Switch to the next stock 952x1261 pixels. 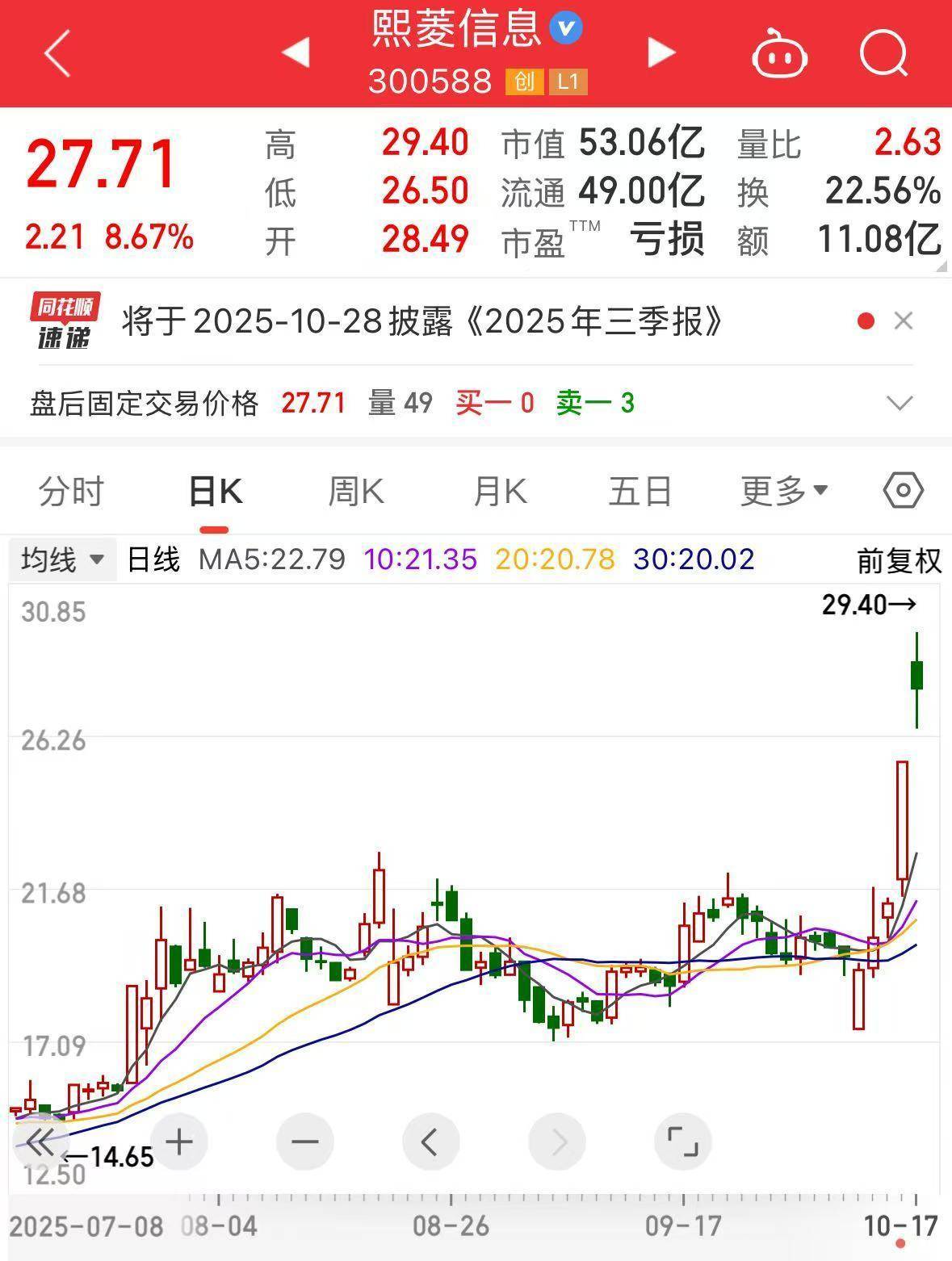click(x=661, y=53)
